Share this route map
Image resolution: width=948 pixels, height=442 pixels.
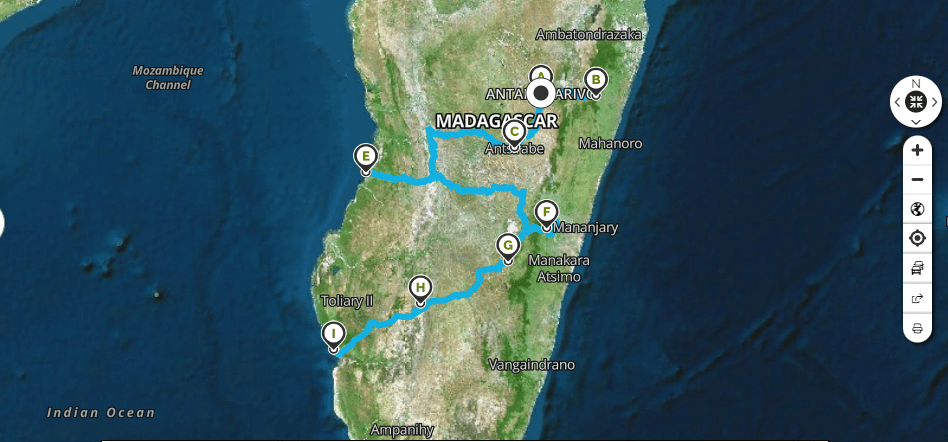pos(917,298)
